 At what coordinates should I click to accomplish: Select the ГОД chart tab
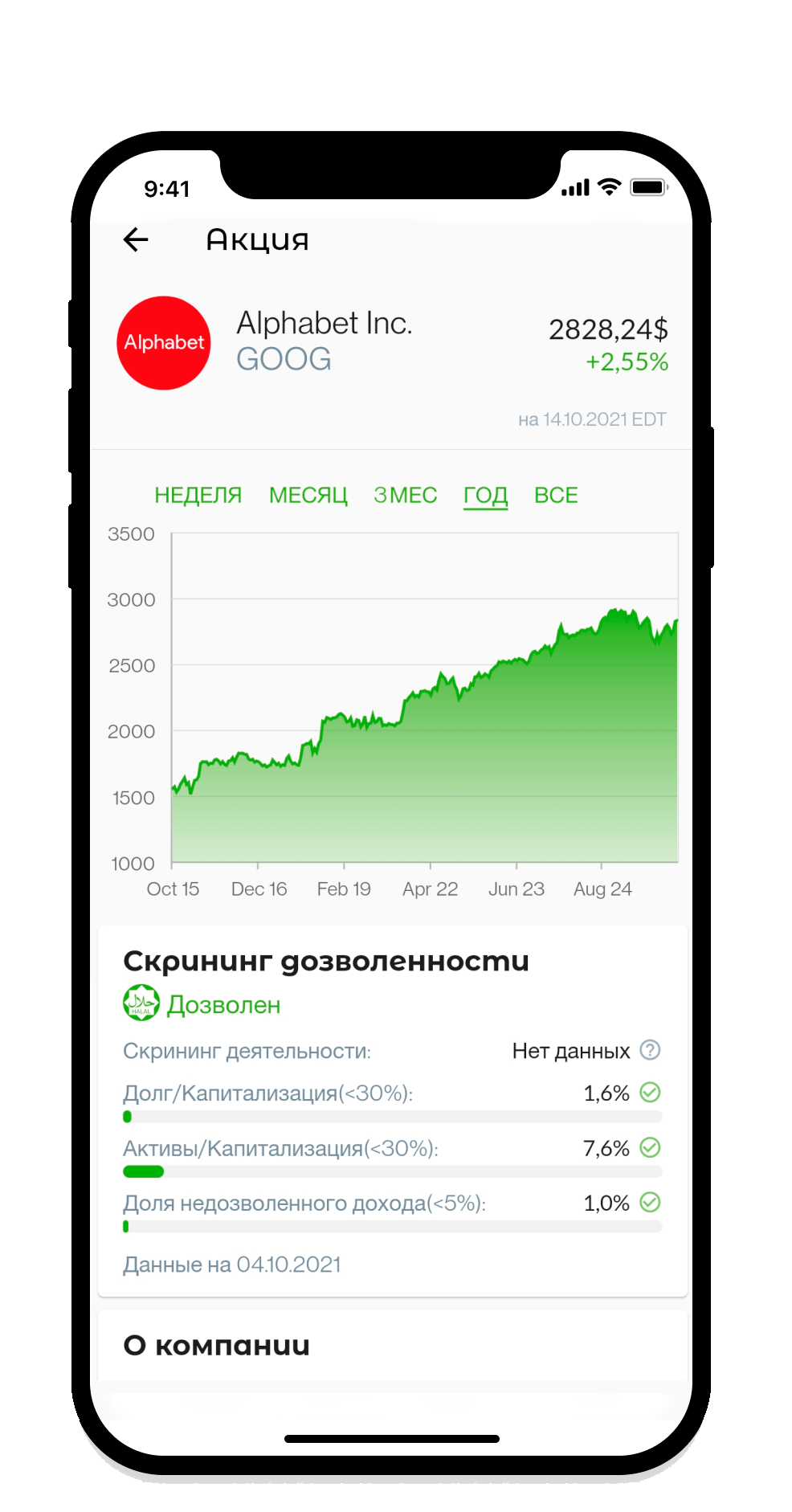tap(485, 495)
